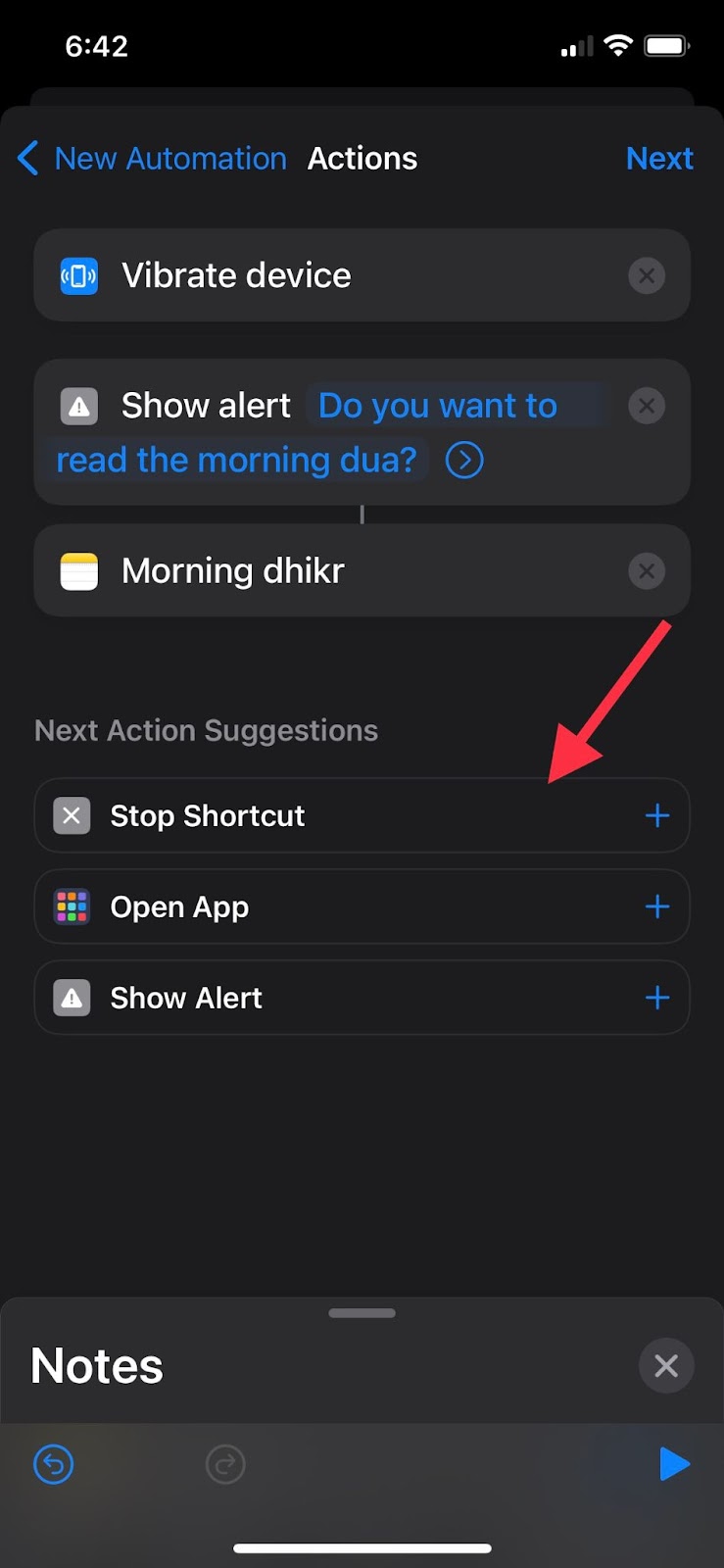Close the Notes panel
Image resolution: width=724 pixels, height=1568 pixels.
[666, 1365]
